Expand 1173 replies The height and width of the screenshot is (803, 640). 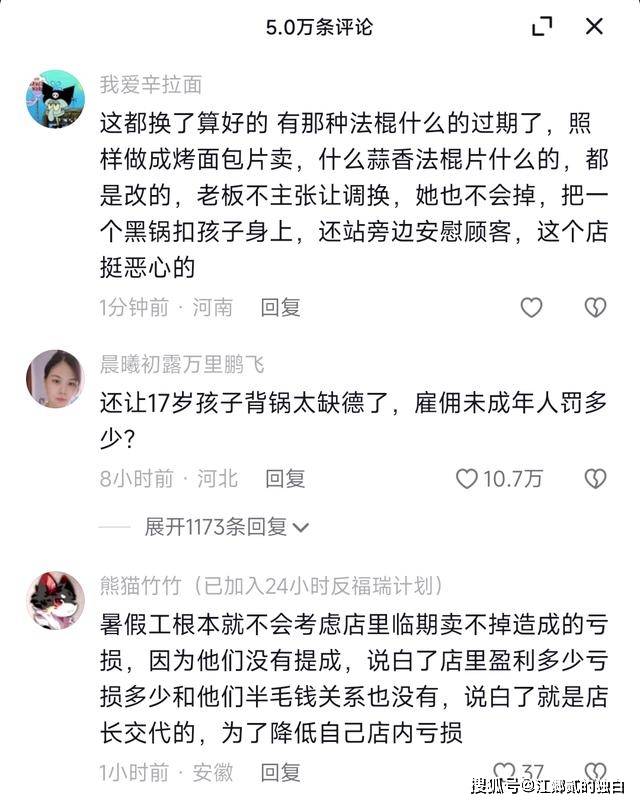click(226, 526)
